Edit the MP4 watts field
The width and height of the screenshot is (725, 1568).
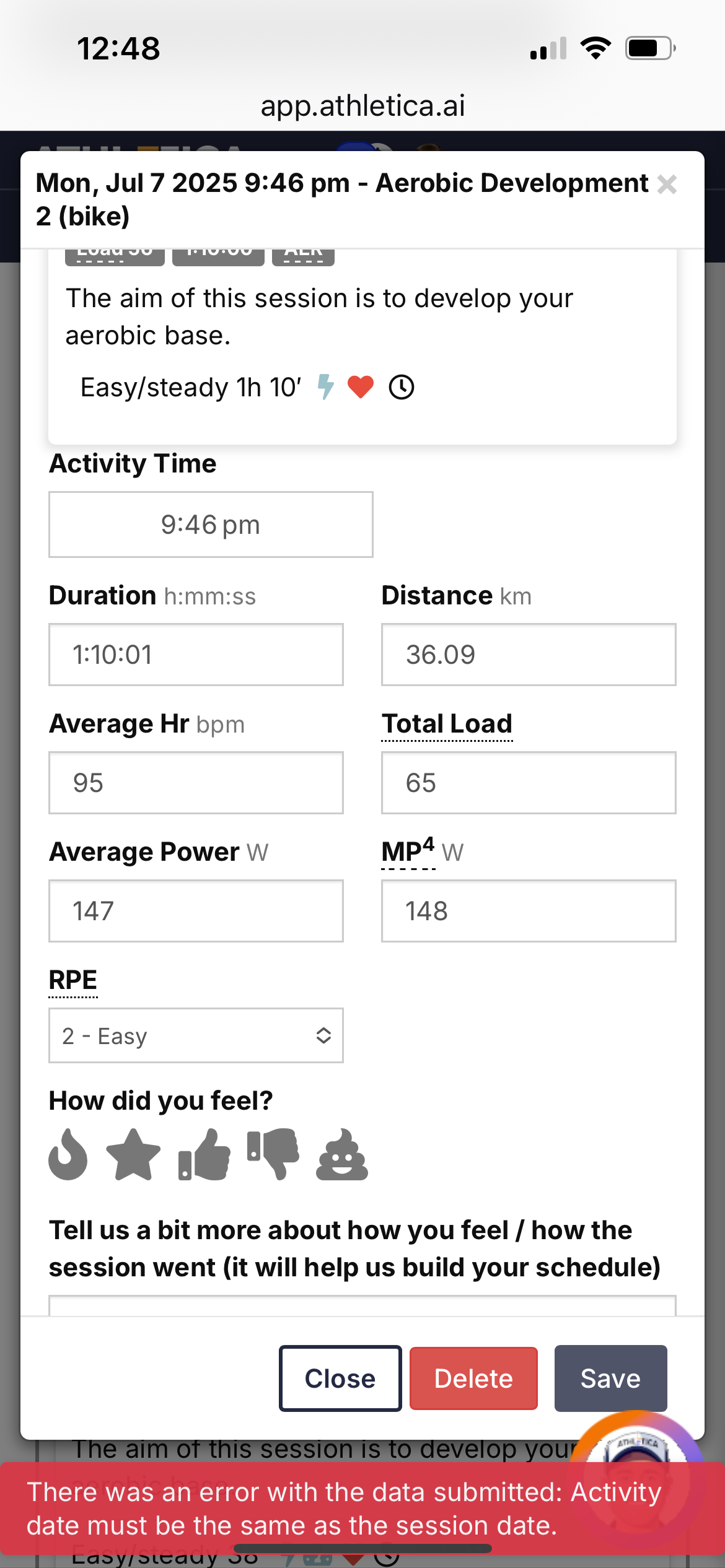tap(529, 911)
